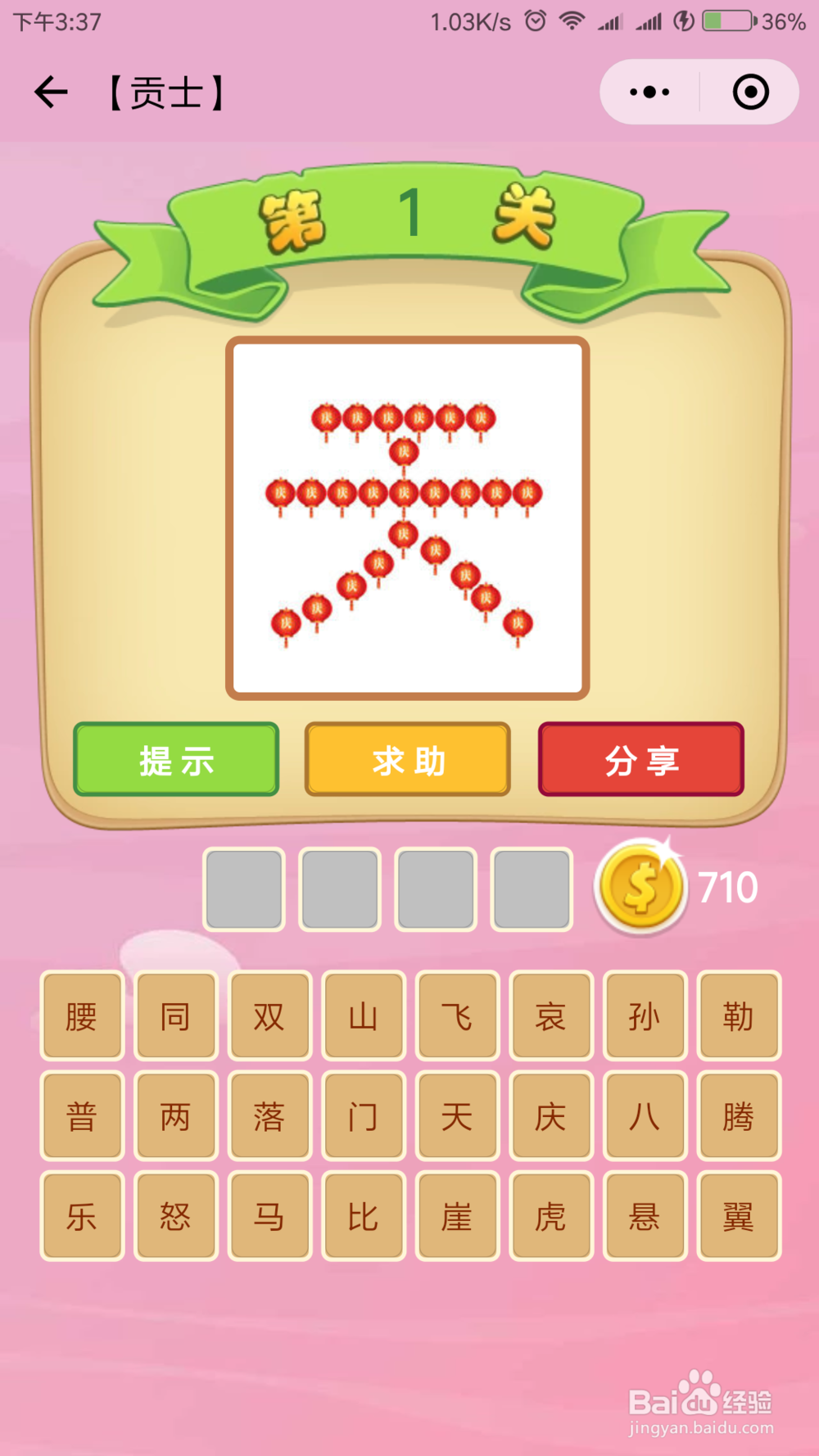This screenshot has height=1456, width=819.
Task: Tap the circle capsule exit icon
Action: [x=749, y=92]
